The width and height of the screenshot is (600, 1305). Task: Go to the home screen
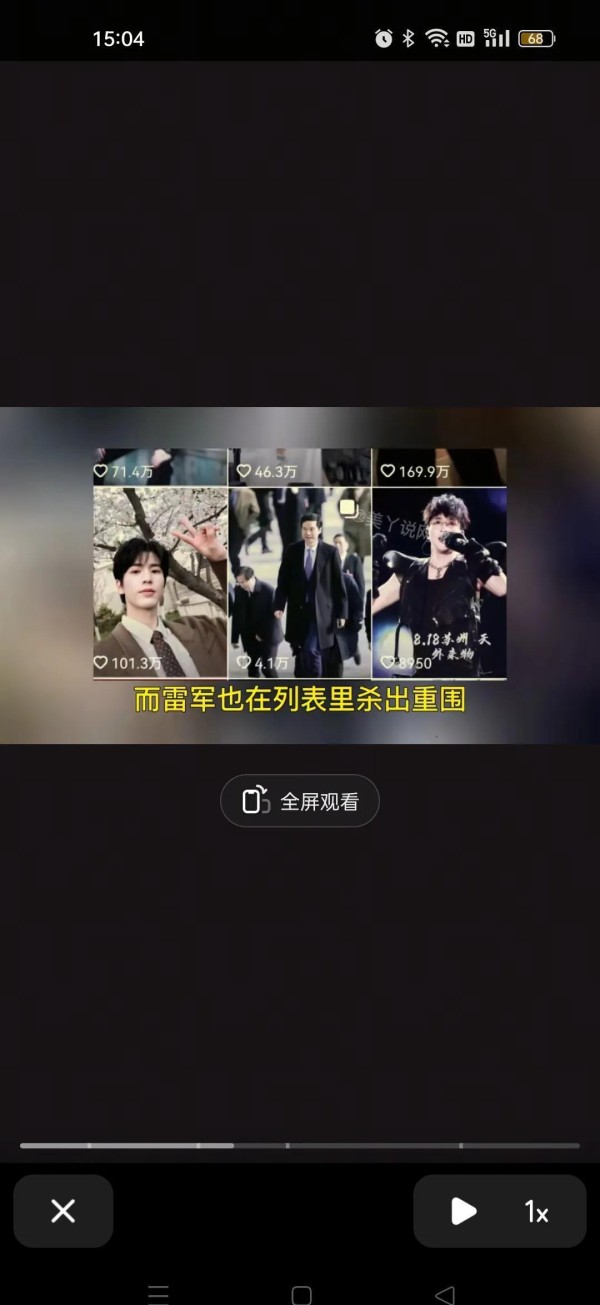[x=301, y=1295]
